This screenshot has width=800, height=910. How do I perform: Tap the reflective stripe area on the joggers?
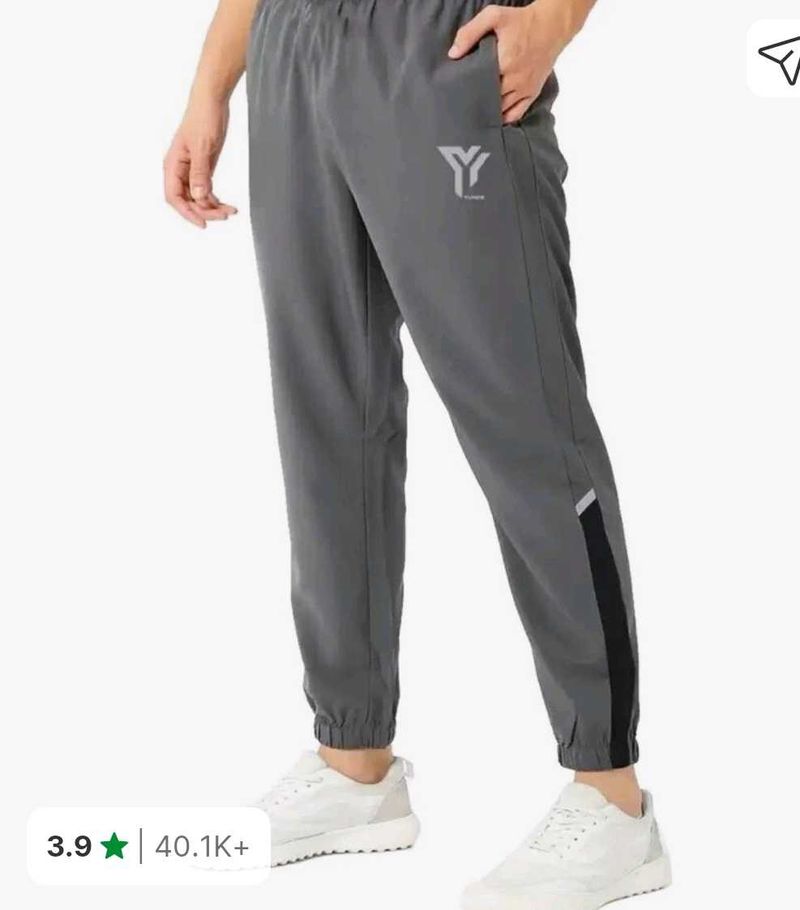pyautogui.click(x=586, y=500)
